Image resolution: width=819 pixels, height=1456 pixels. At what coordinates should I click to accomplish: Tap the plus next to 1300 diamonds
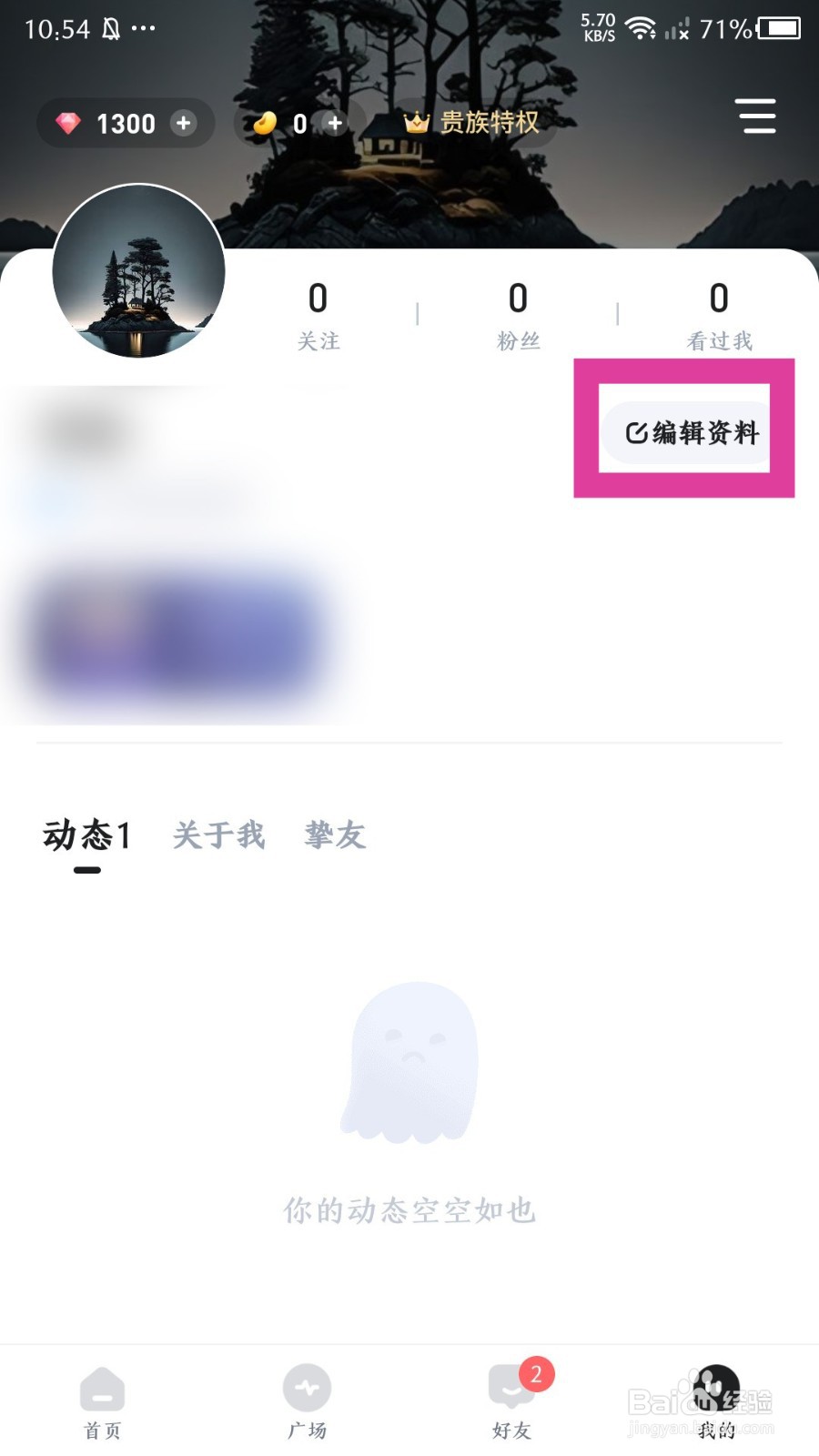point(185,123)
